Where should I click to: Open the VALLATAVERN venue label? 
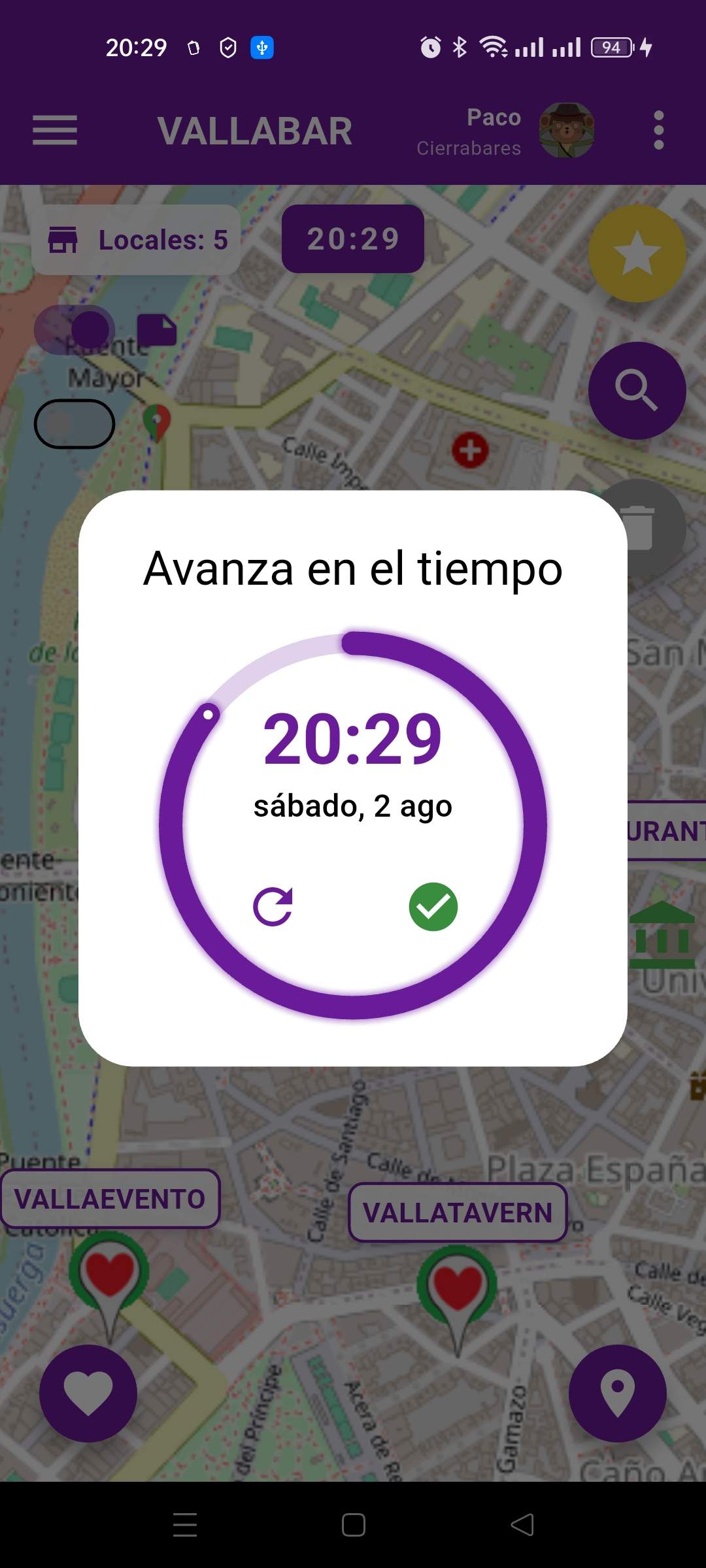[x=457, y=1213]
